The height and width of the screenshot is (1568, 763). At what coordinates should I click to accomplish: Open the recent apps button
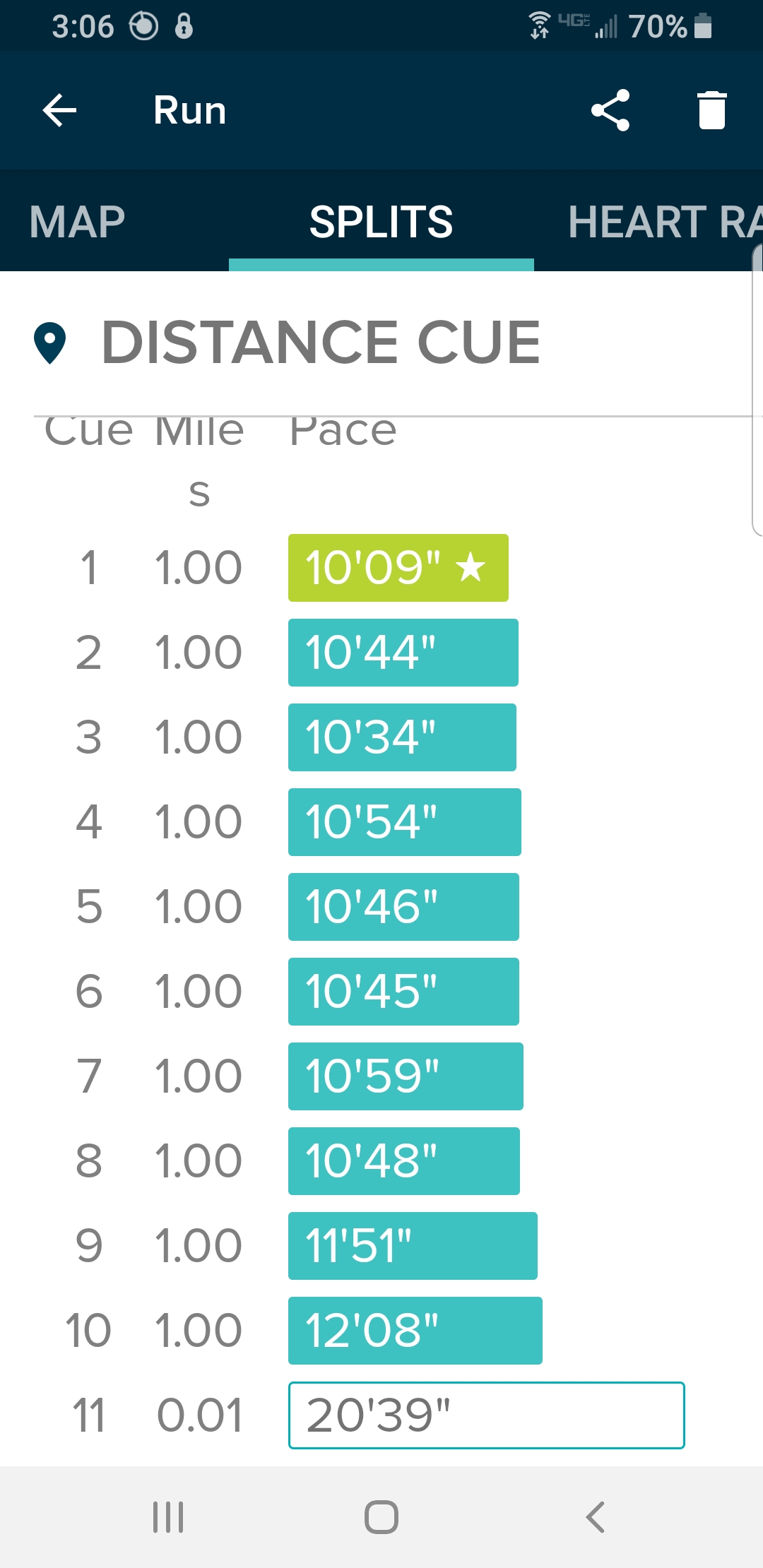click(x=168, y=1517)
